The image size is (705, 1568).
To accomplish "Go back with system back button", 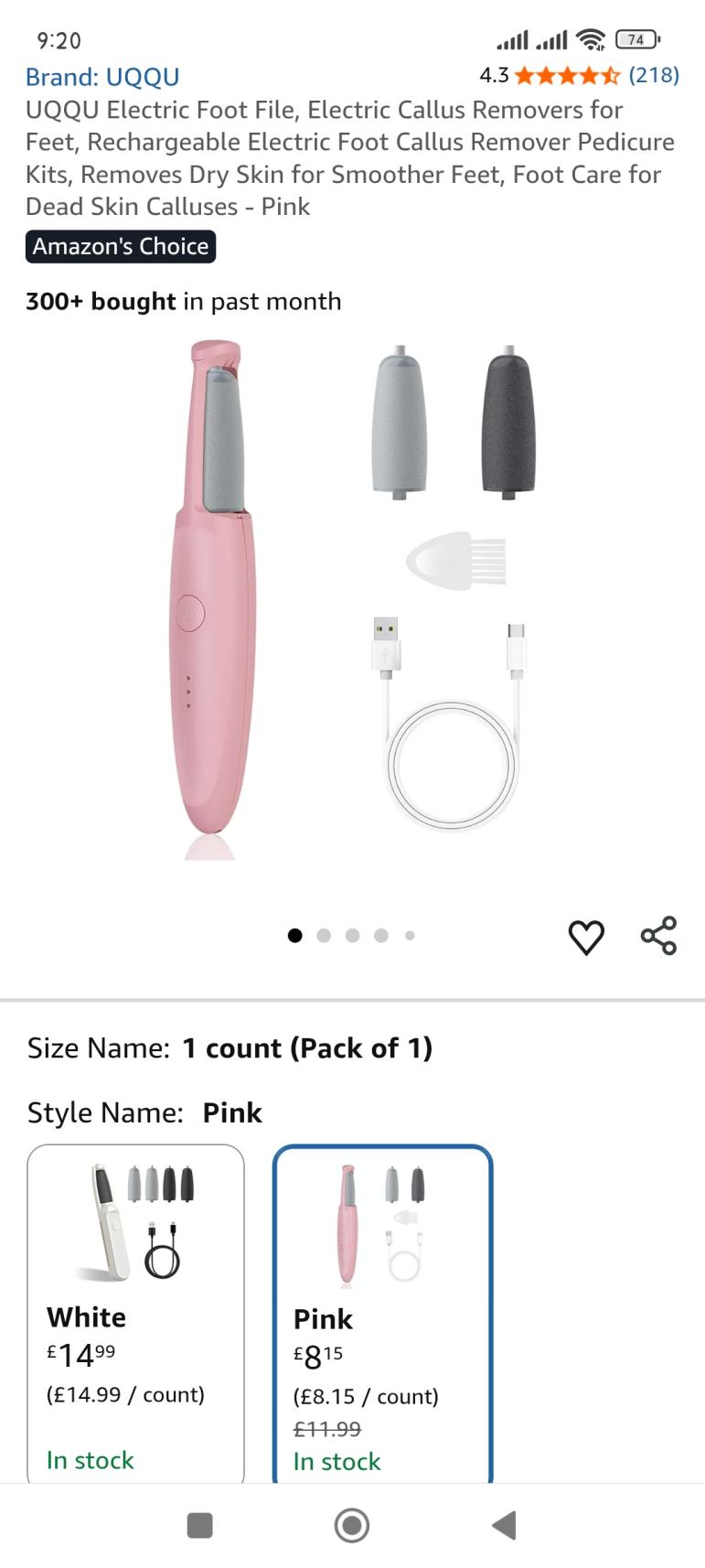I will click(504, 1525).
